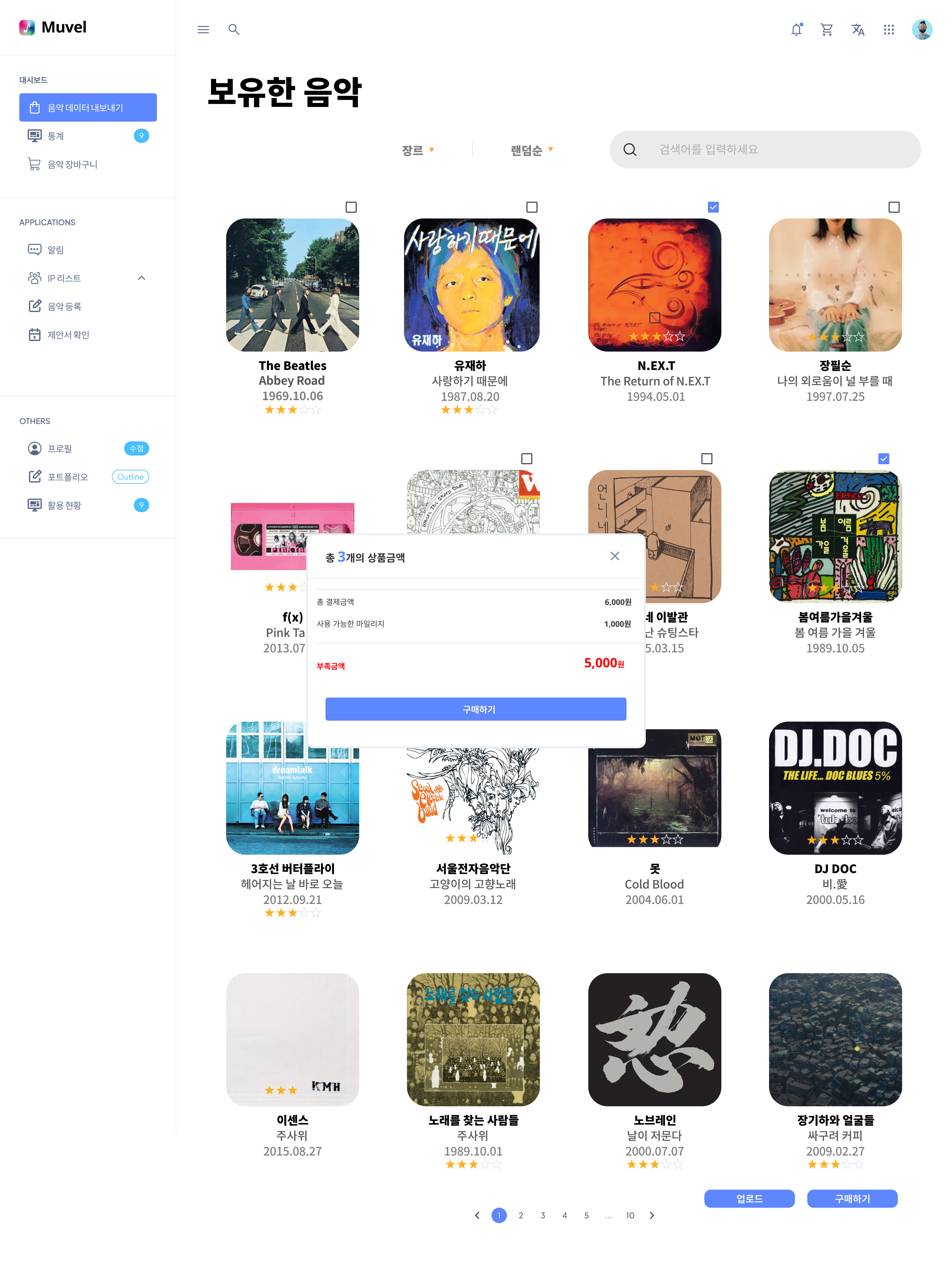952x1281 pixels.
Task: Collapse the IP 리스트 section
Action: point(141,278)
